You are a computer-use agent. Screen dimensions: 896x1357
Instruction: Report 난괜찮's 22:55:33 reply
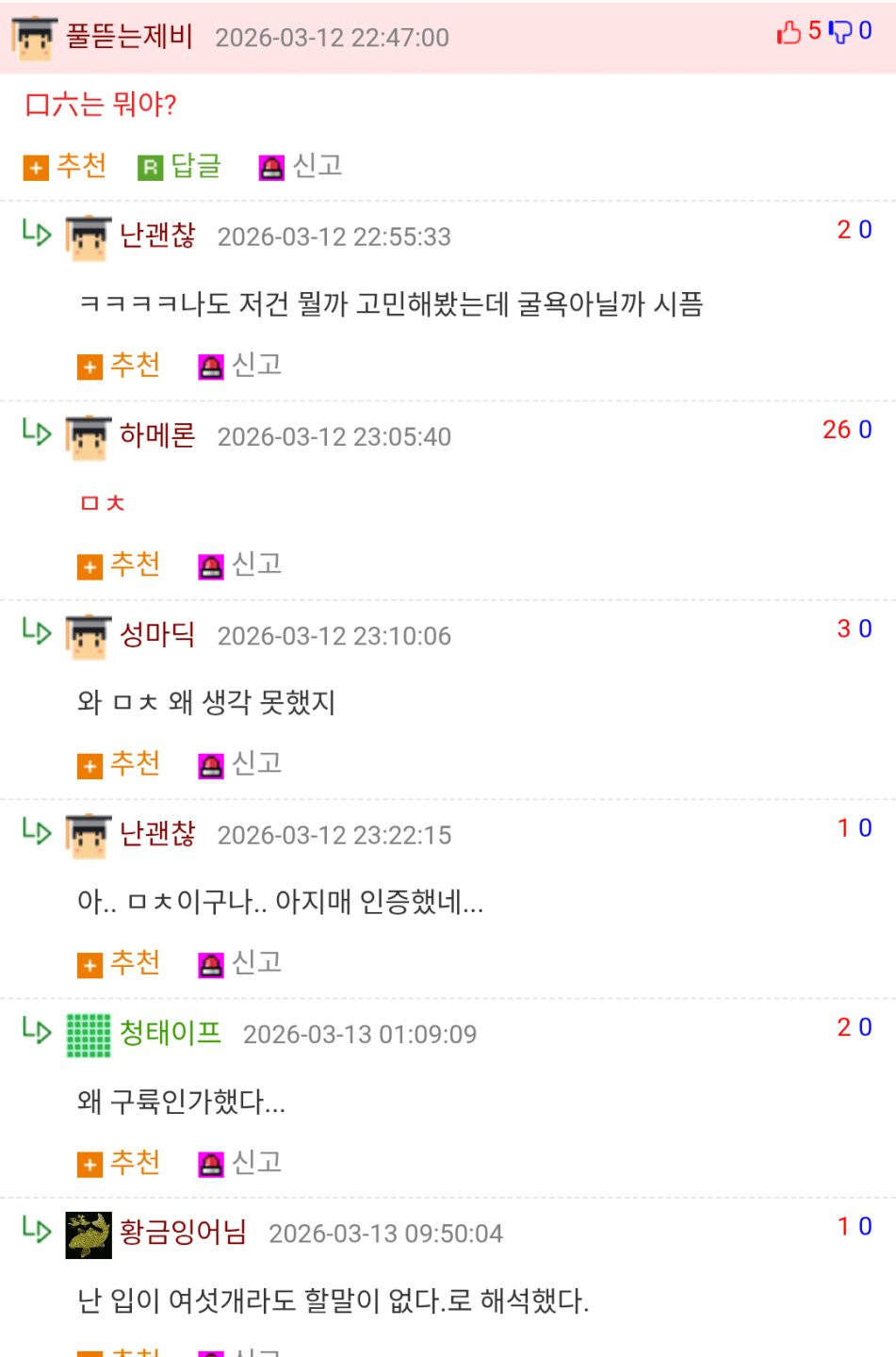(x=240, y=366)
